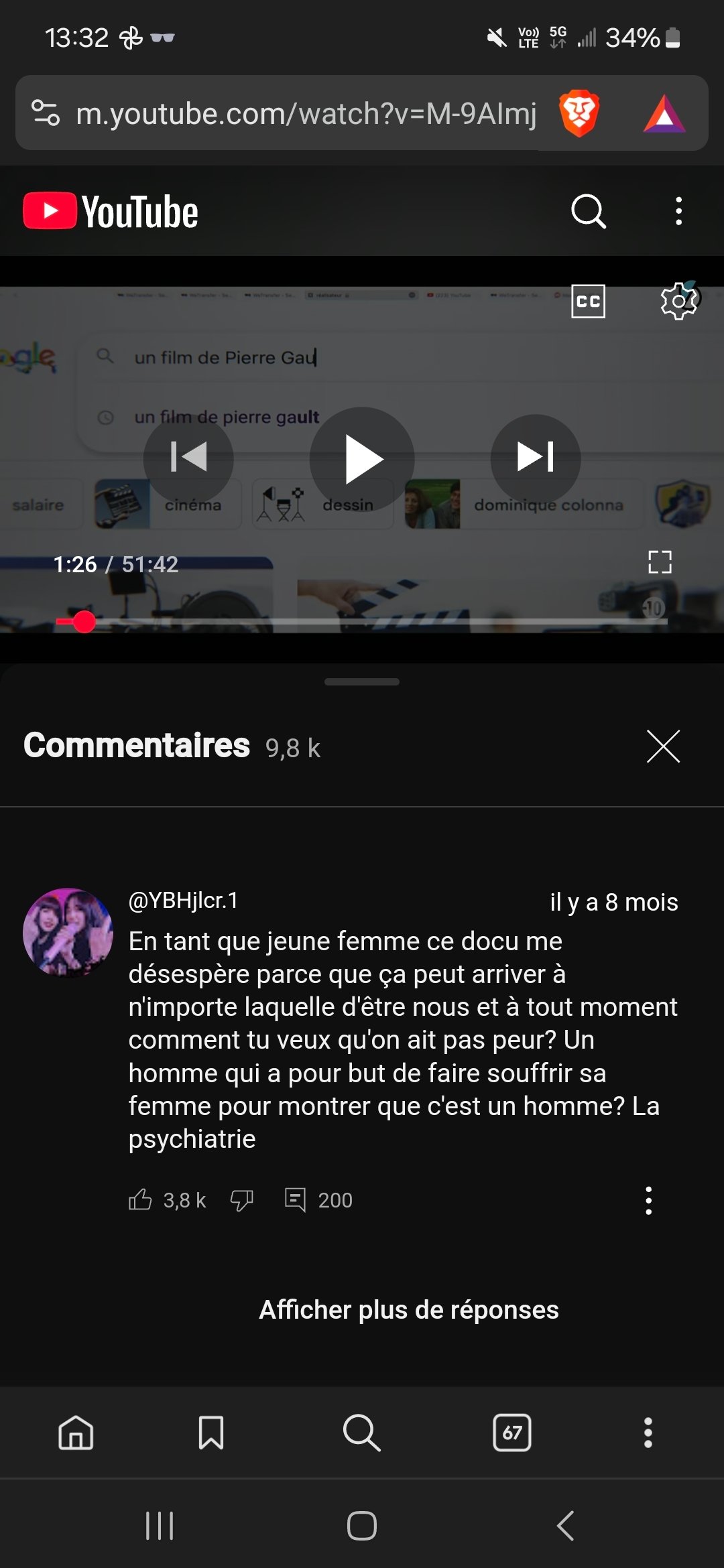Close the Commentaires panel
The image size is (724, 1568).
click(x=664, y=746)
